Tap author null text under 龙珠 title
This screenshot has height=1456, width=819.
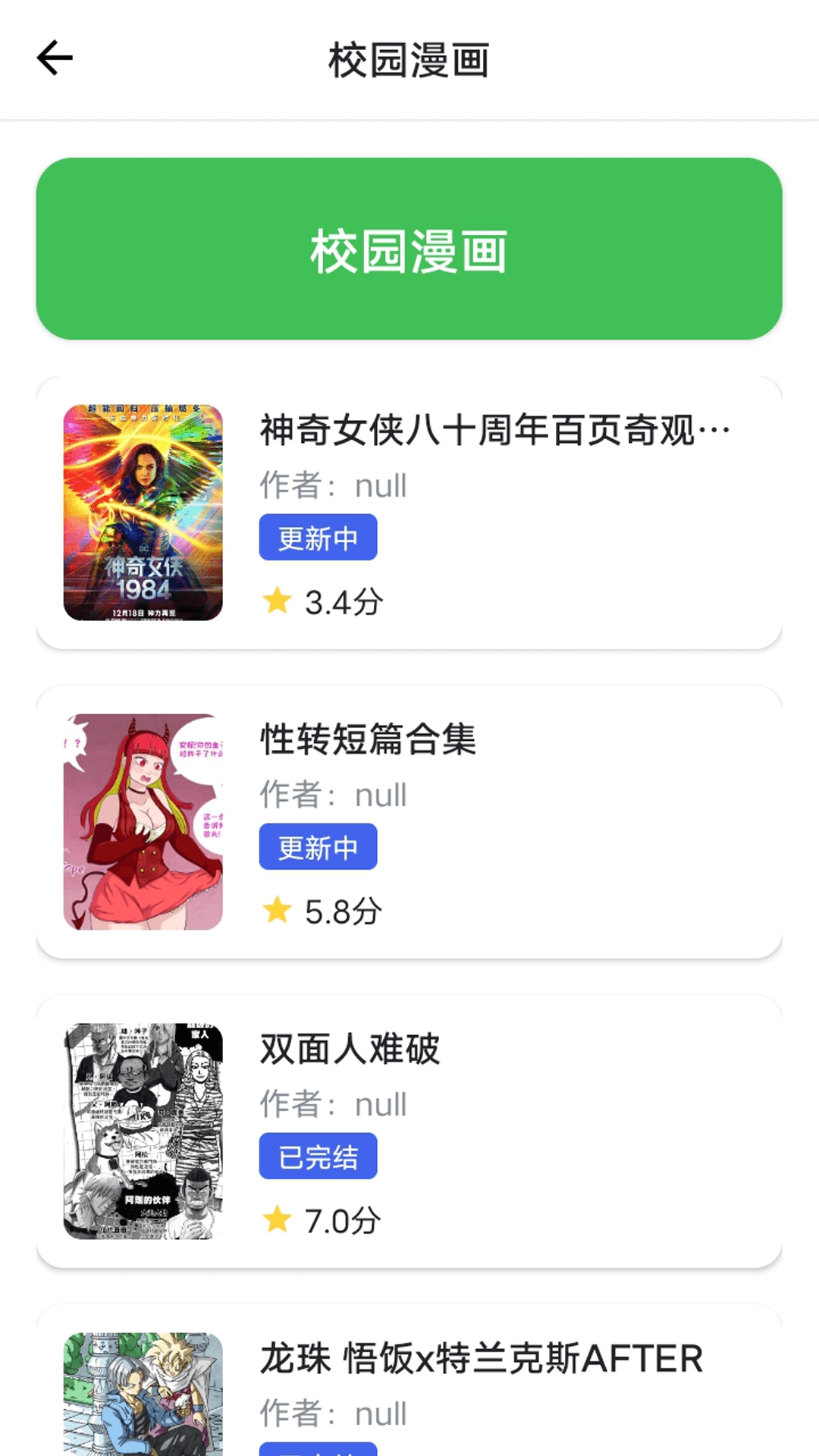click(x=380, y=1412)
